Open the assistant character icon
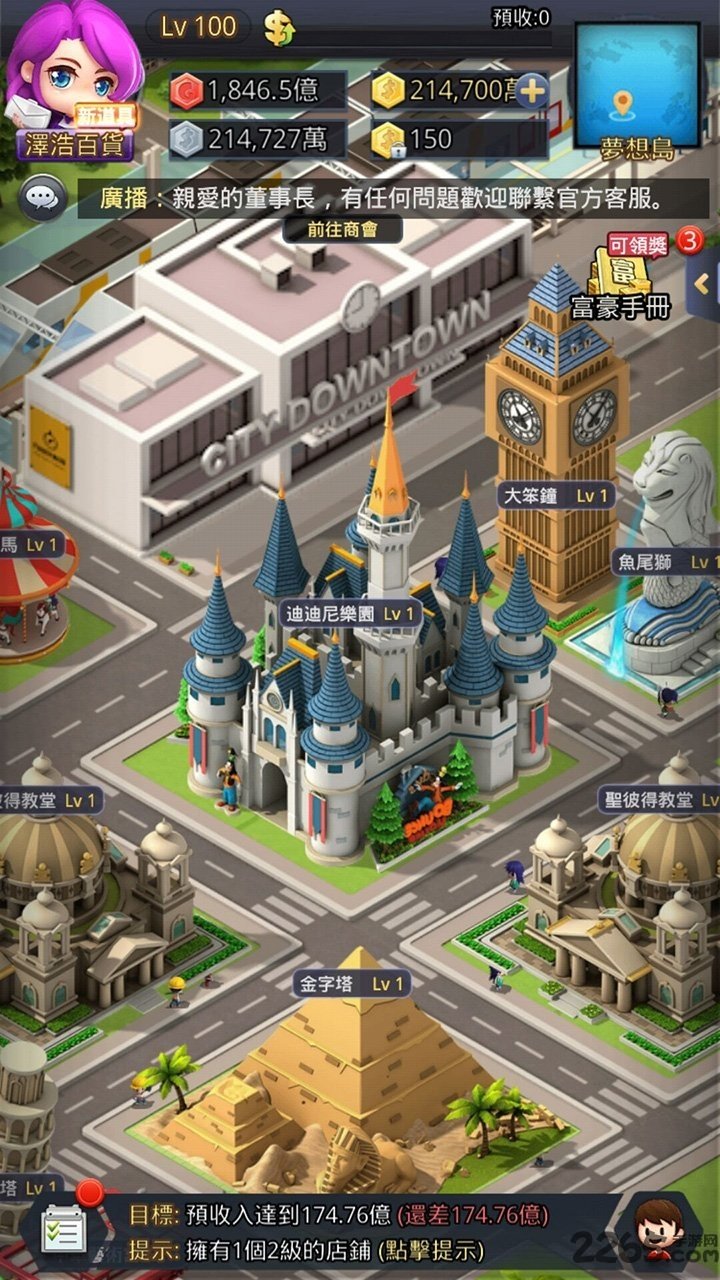This screenshot has width=720, height=1280. click(662, 1230)
